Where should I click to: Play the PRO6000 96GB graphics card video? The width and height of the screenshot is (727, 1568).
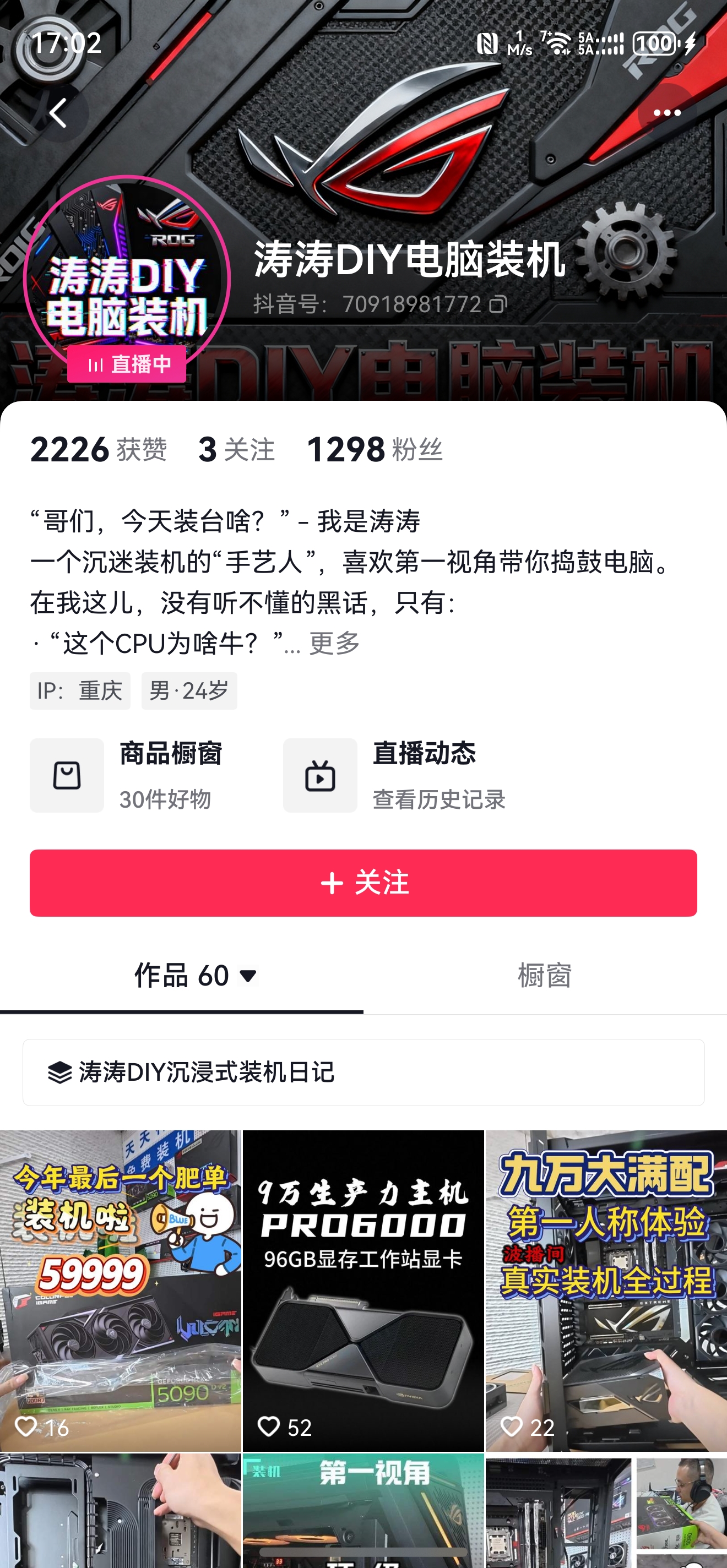(363, 1291)
